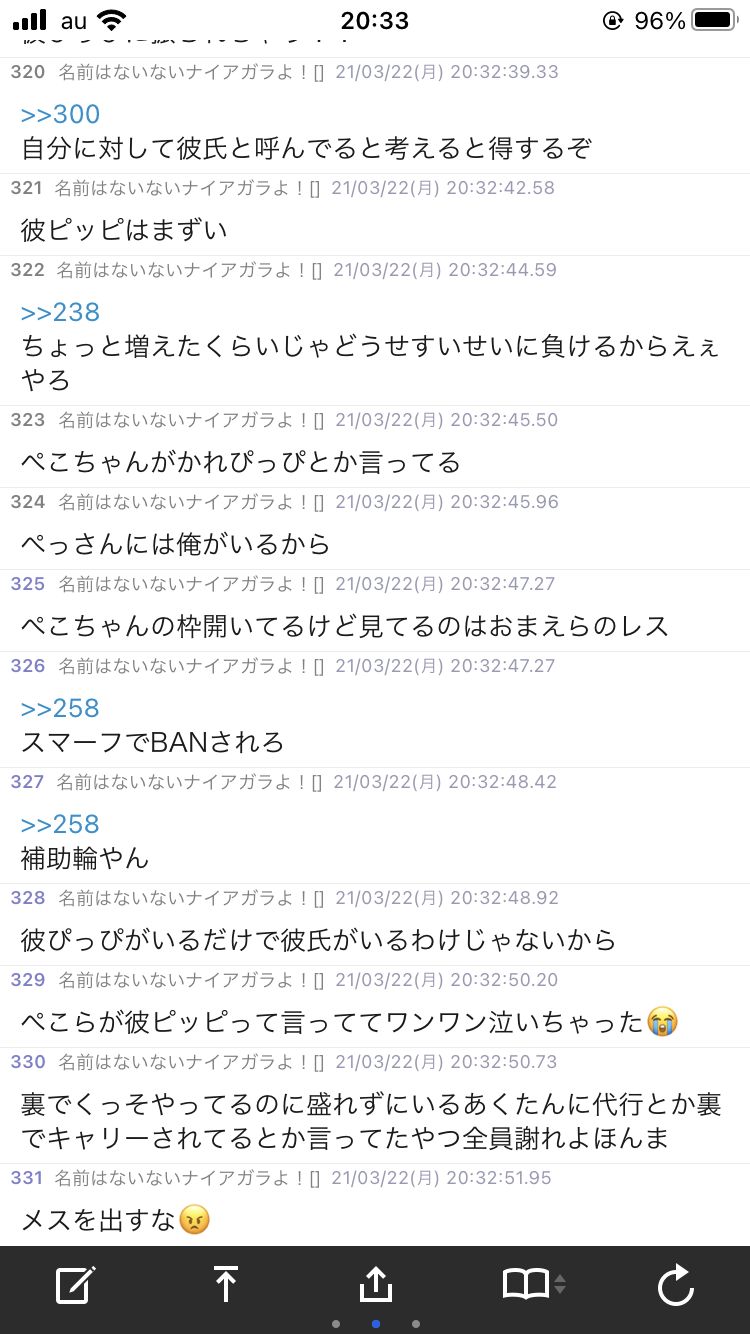Screen dimensions: 750x1334
Task: Compose a new post with the pencil icon
Action: click(x=75, y=1284)
